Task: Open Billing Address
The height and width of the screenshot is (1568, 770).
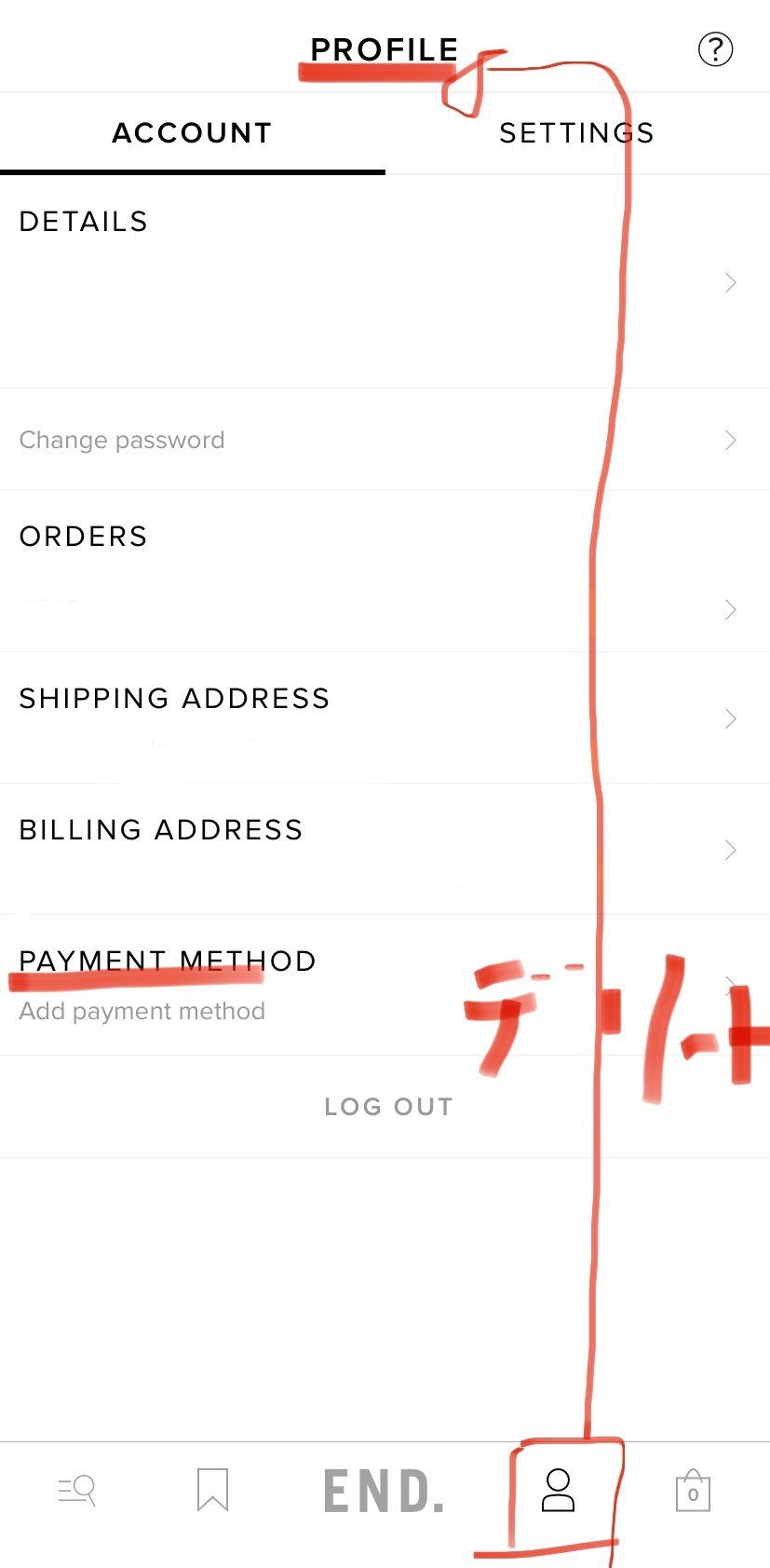Action: tap(385, 849)
